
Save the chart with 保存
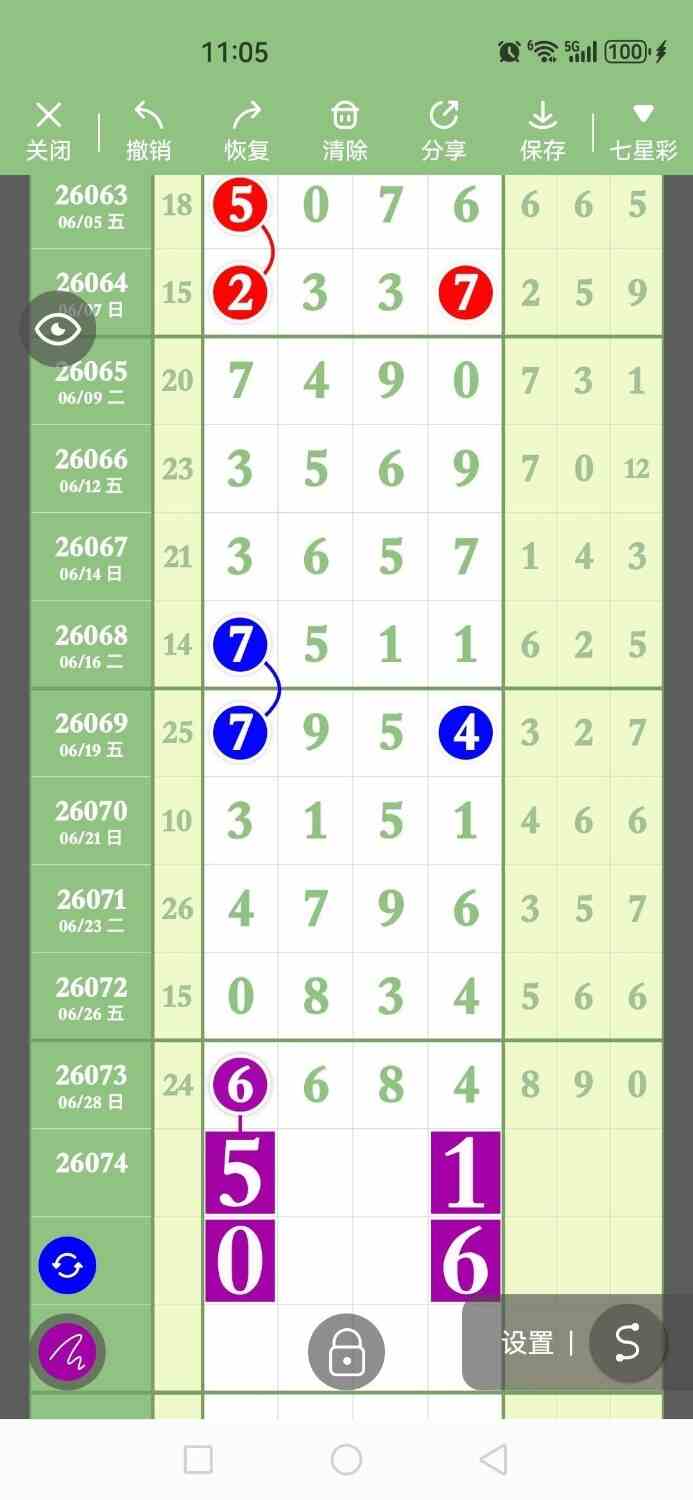[543, 131]
